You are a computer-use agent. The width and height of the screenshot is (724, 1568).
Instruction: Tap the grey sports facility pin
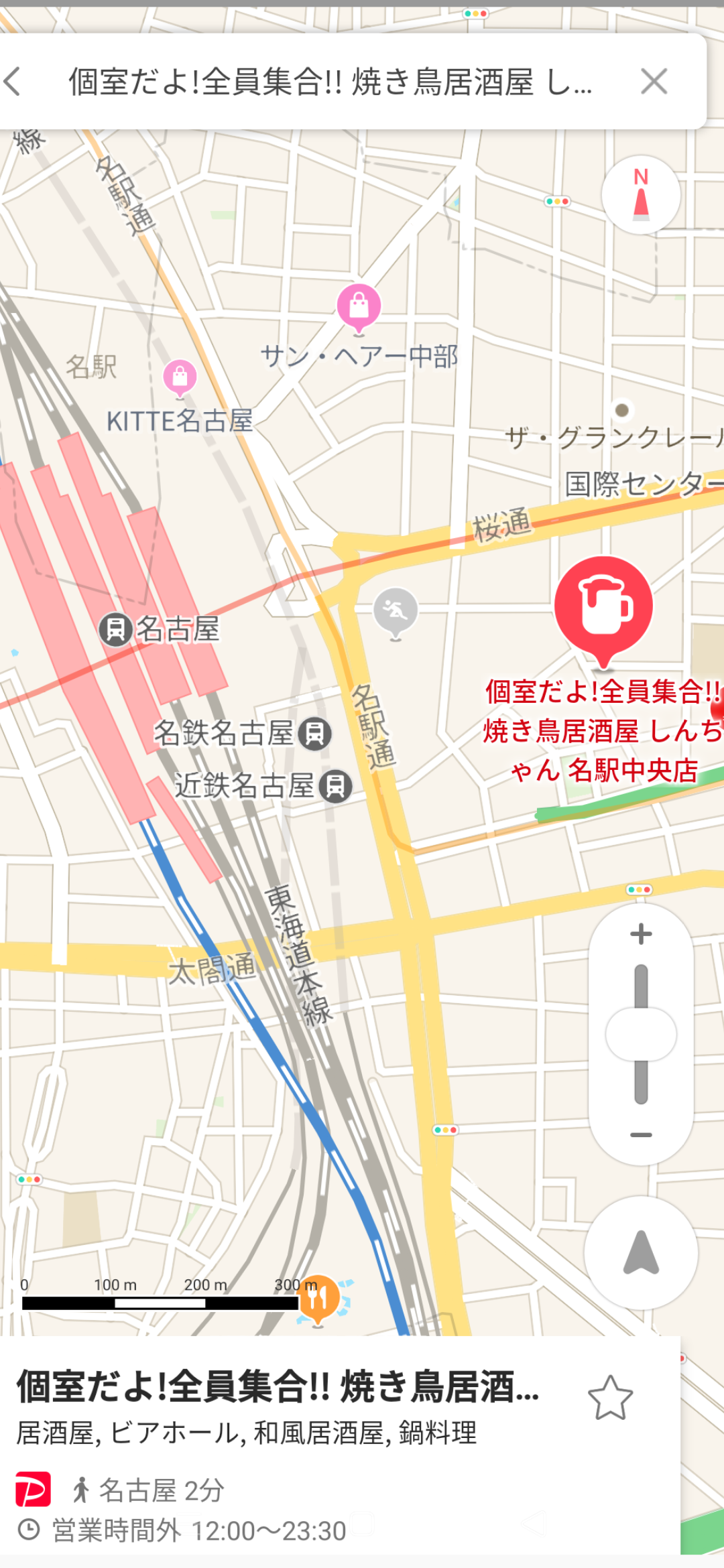pyautogui.click(x=396, y=611)
